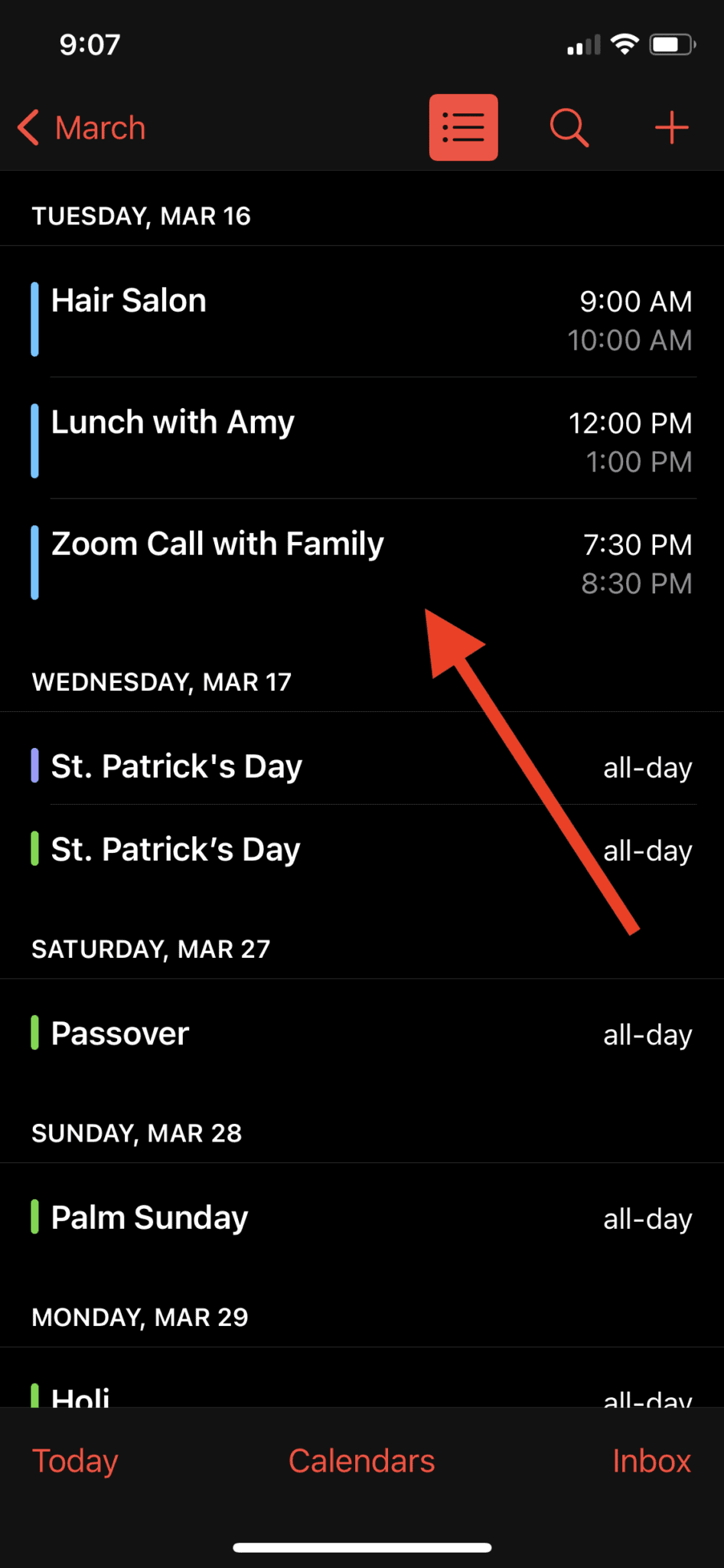Add a new calendar event
The image size is (724, 1568).
pos(671,128)
